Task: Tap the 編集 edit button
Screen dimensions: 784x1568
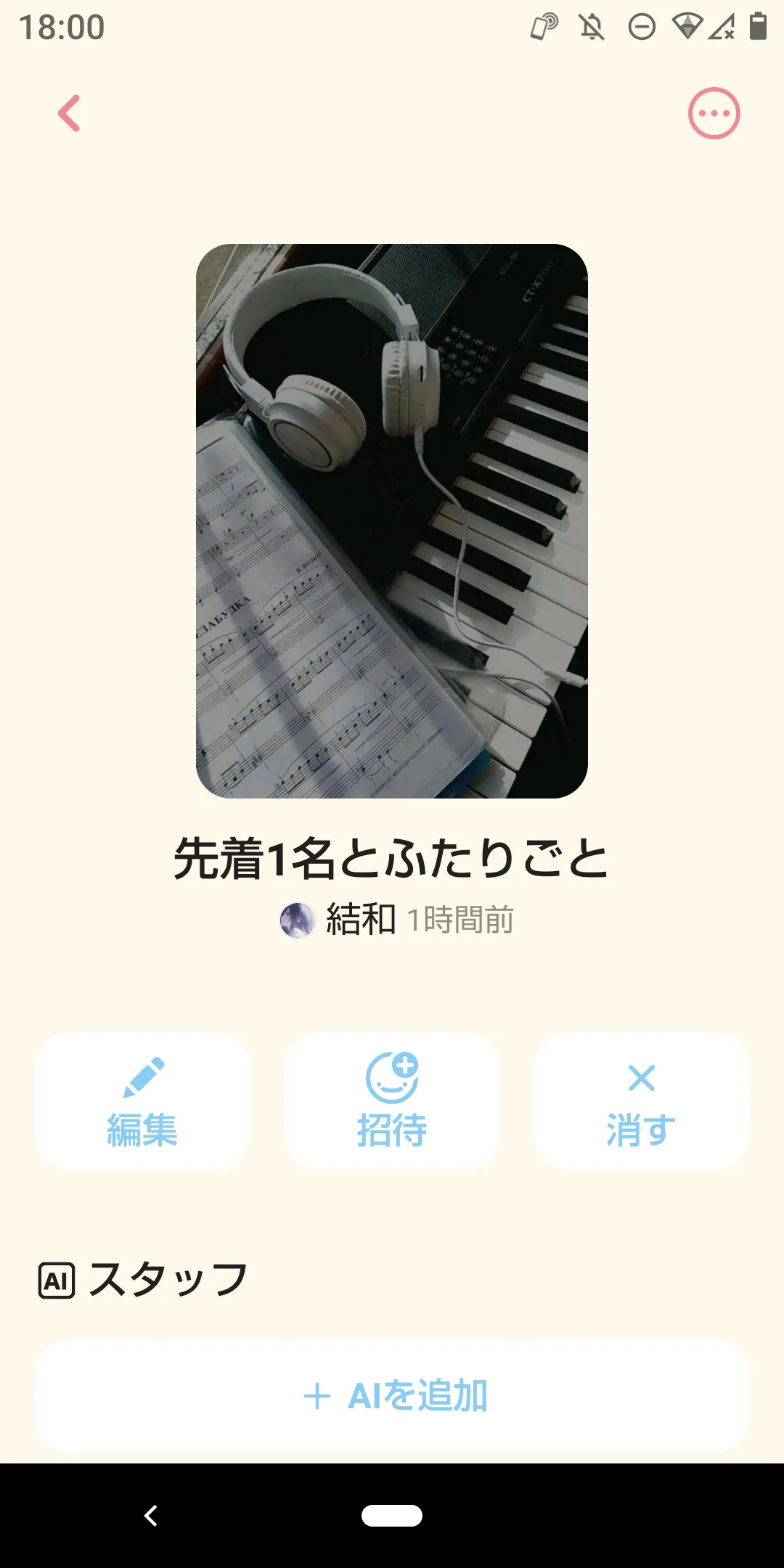Action: click(x=142, y=1101)
